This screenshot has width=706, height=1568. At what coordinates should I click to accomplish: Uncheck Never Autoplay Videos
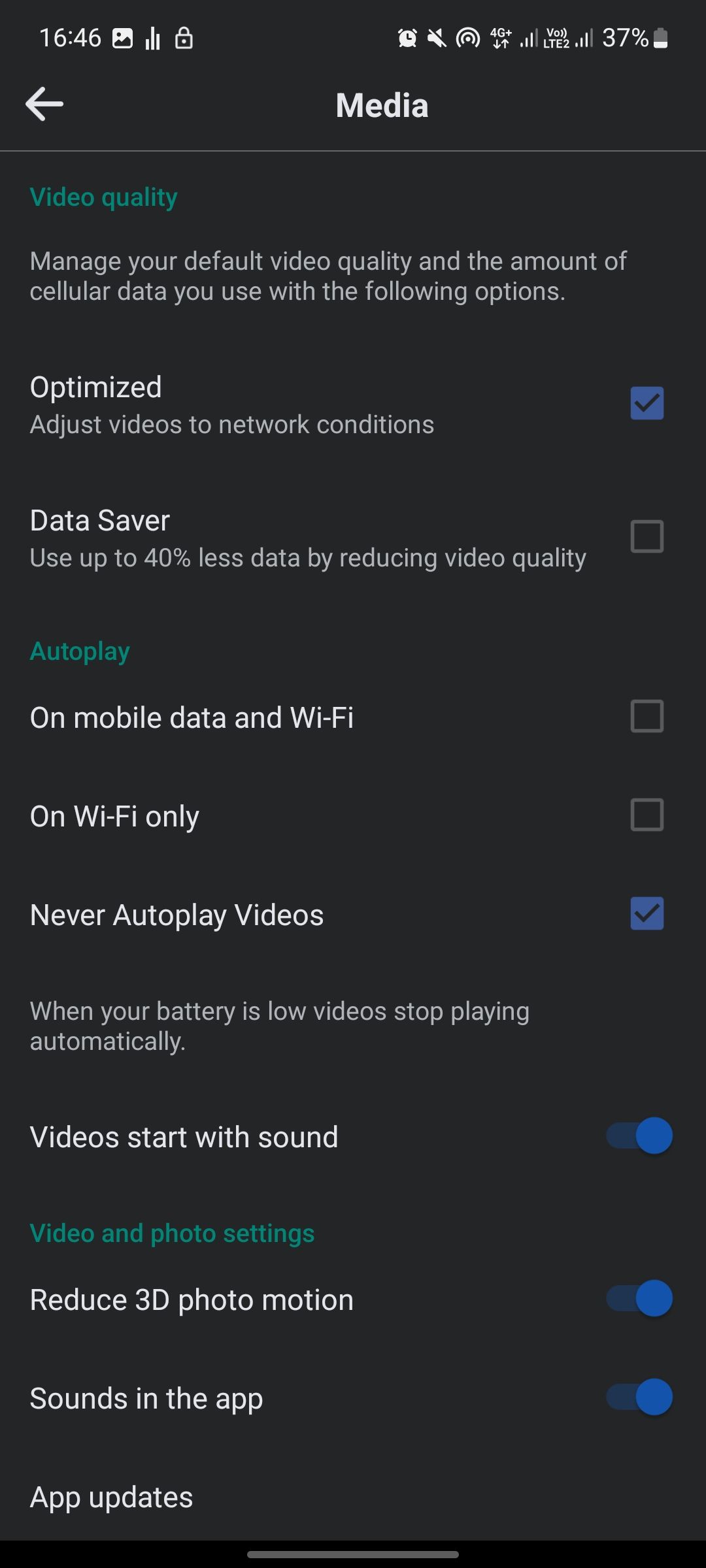point(647,913)
